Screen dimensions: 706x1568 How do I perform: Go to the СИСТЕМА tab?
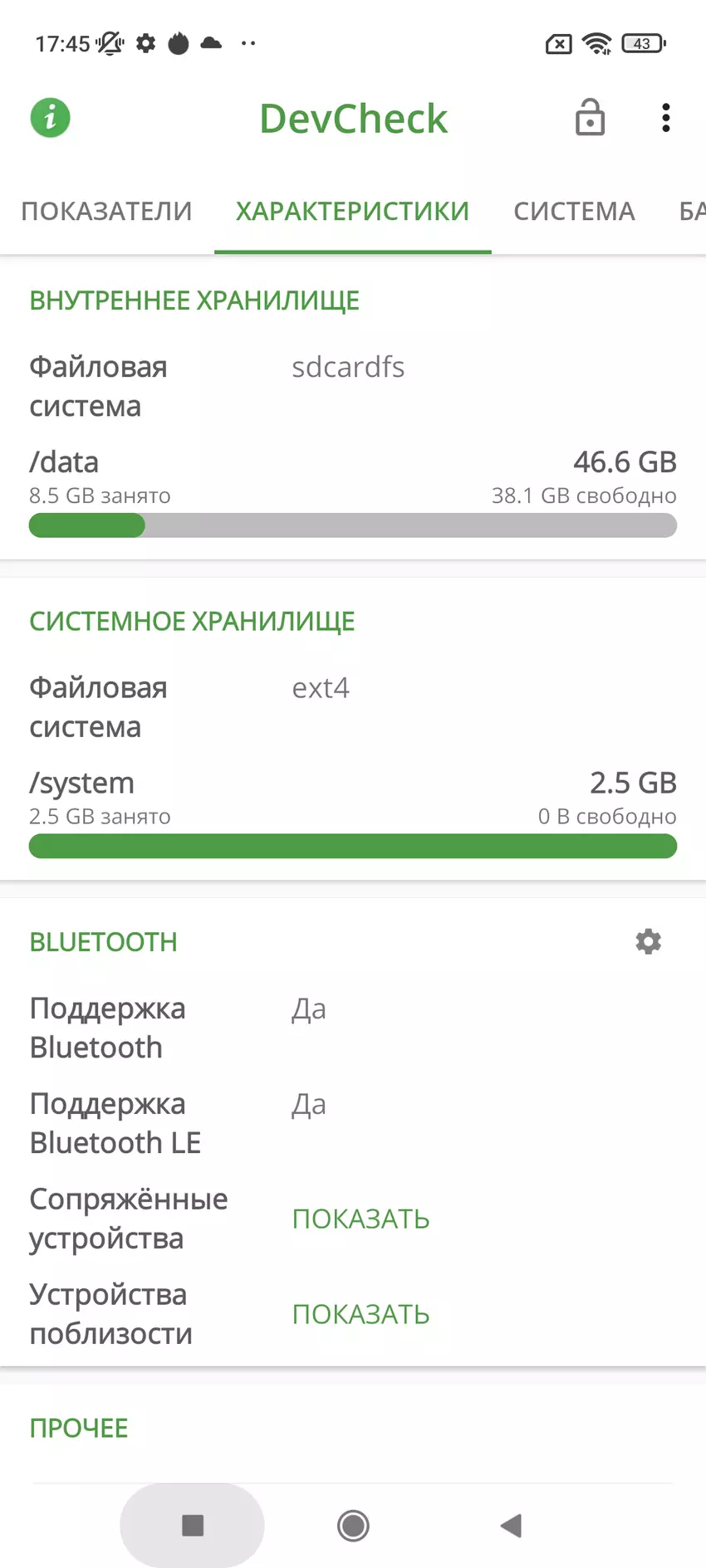[574, 212]
